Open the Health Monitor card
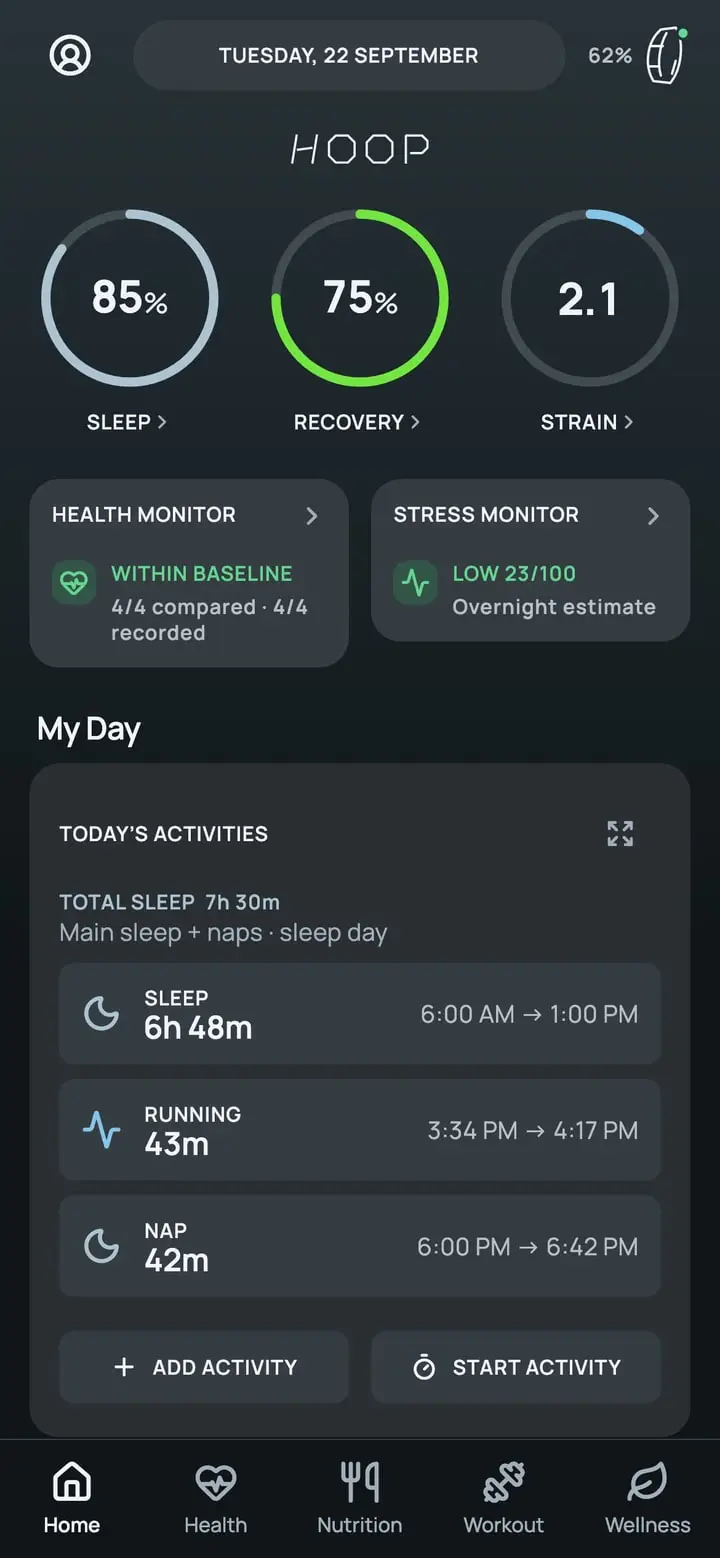720x1558 pixels. click(x=189, y=573)
